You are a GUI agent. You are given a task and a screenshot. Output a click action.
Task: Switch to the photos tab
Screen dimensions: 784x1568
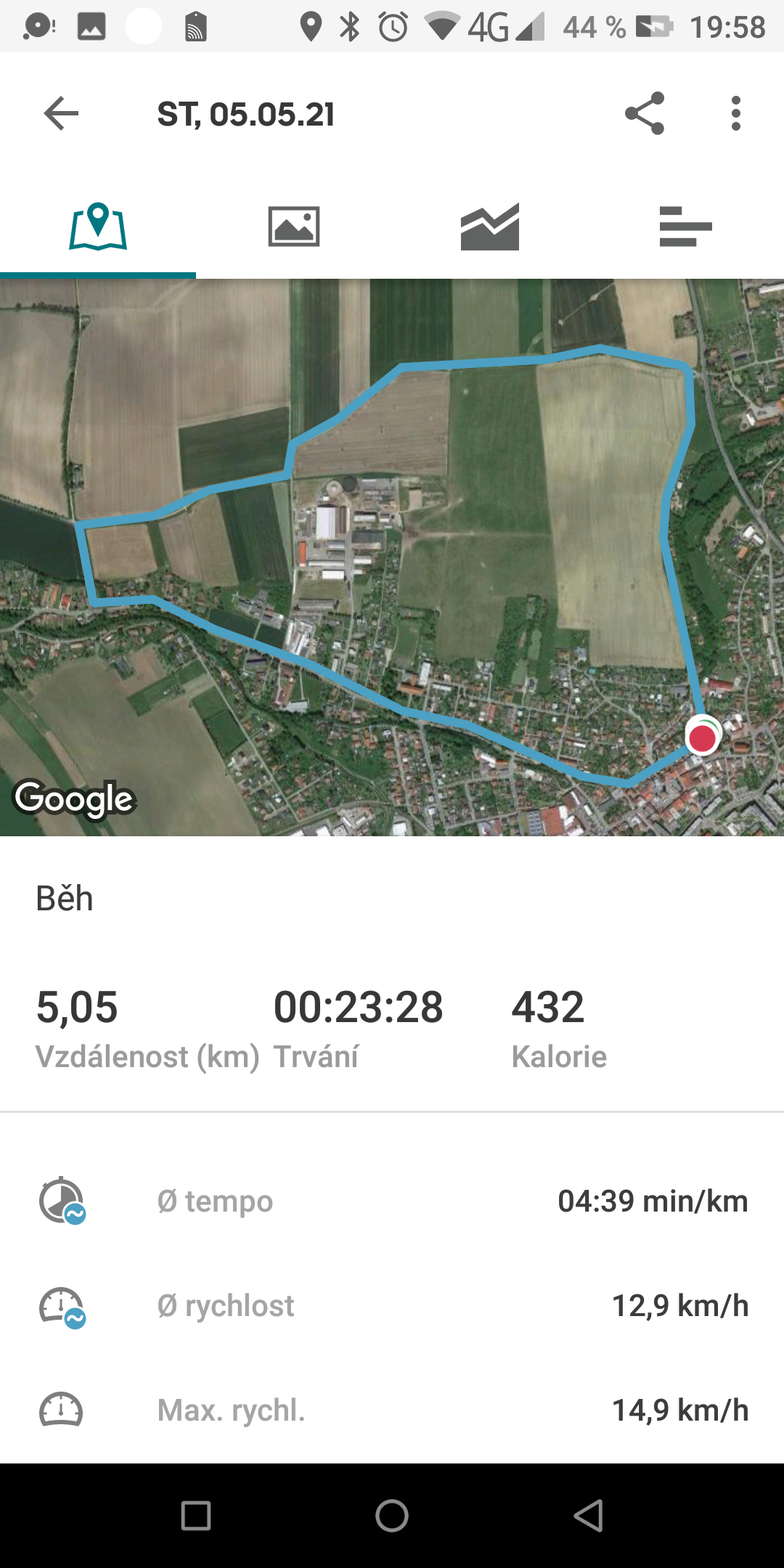coord(294,226)
